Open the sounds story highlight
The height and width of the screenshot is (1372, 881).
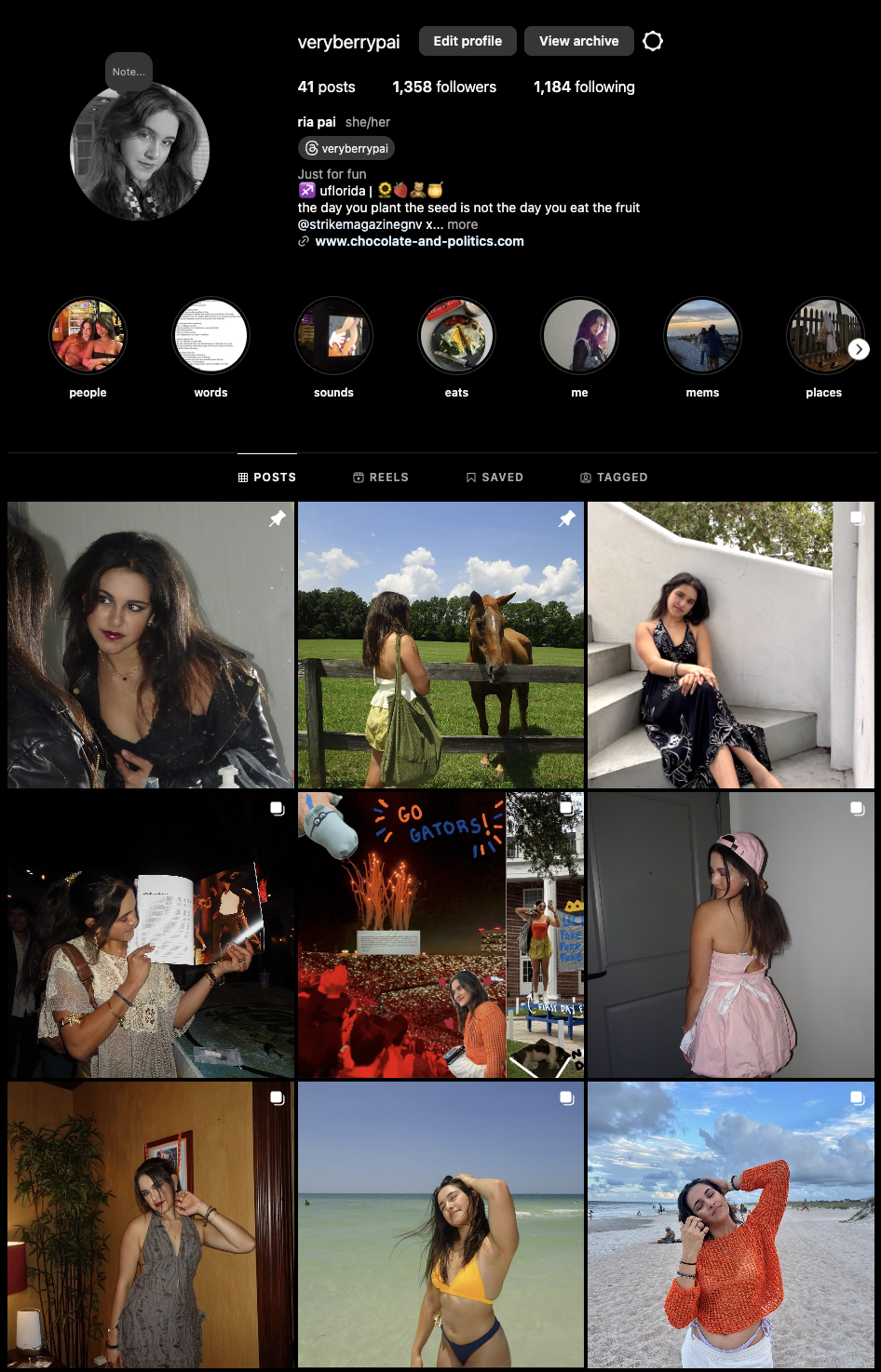(x=333, y=336)
